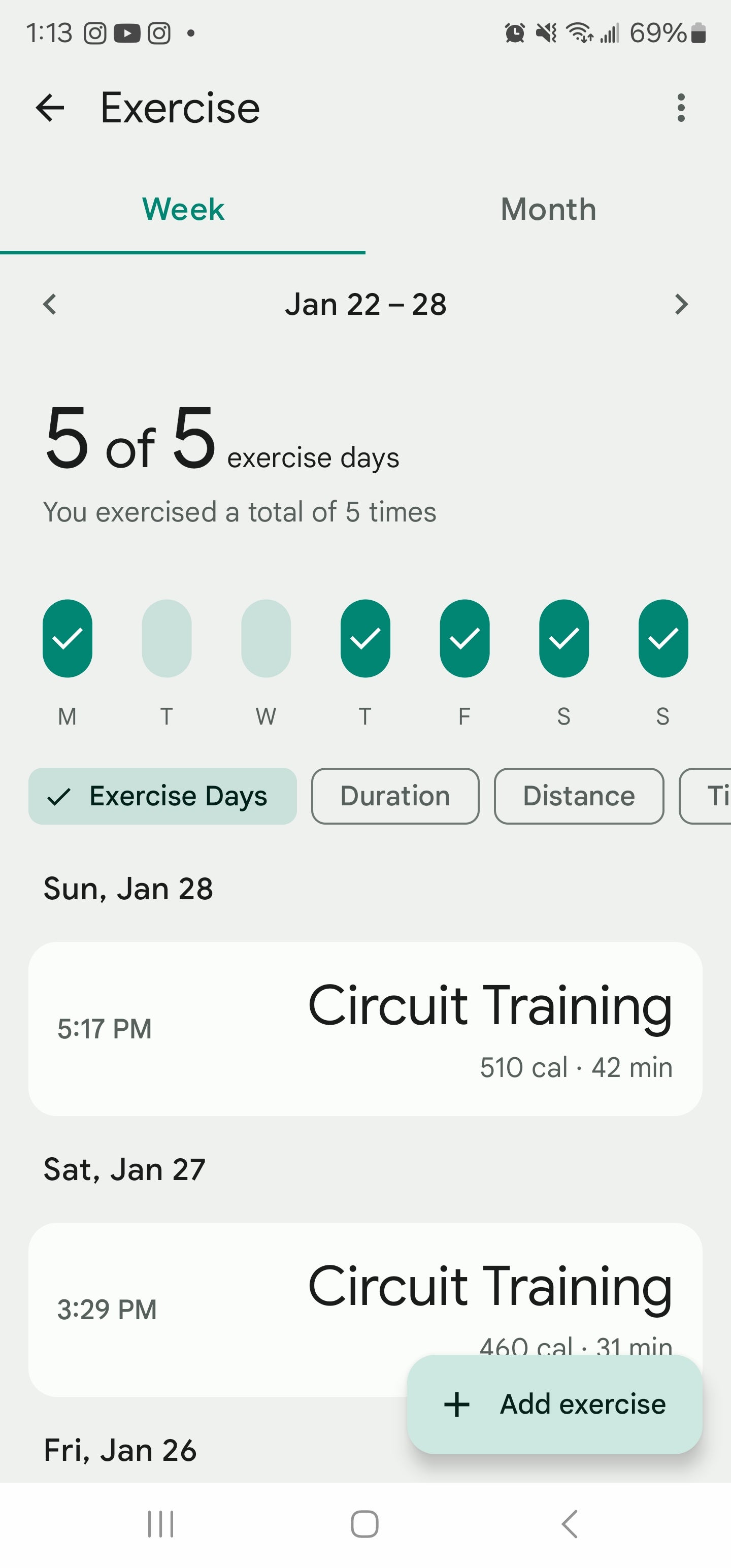Select the Week tab

coord(183,209)
